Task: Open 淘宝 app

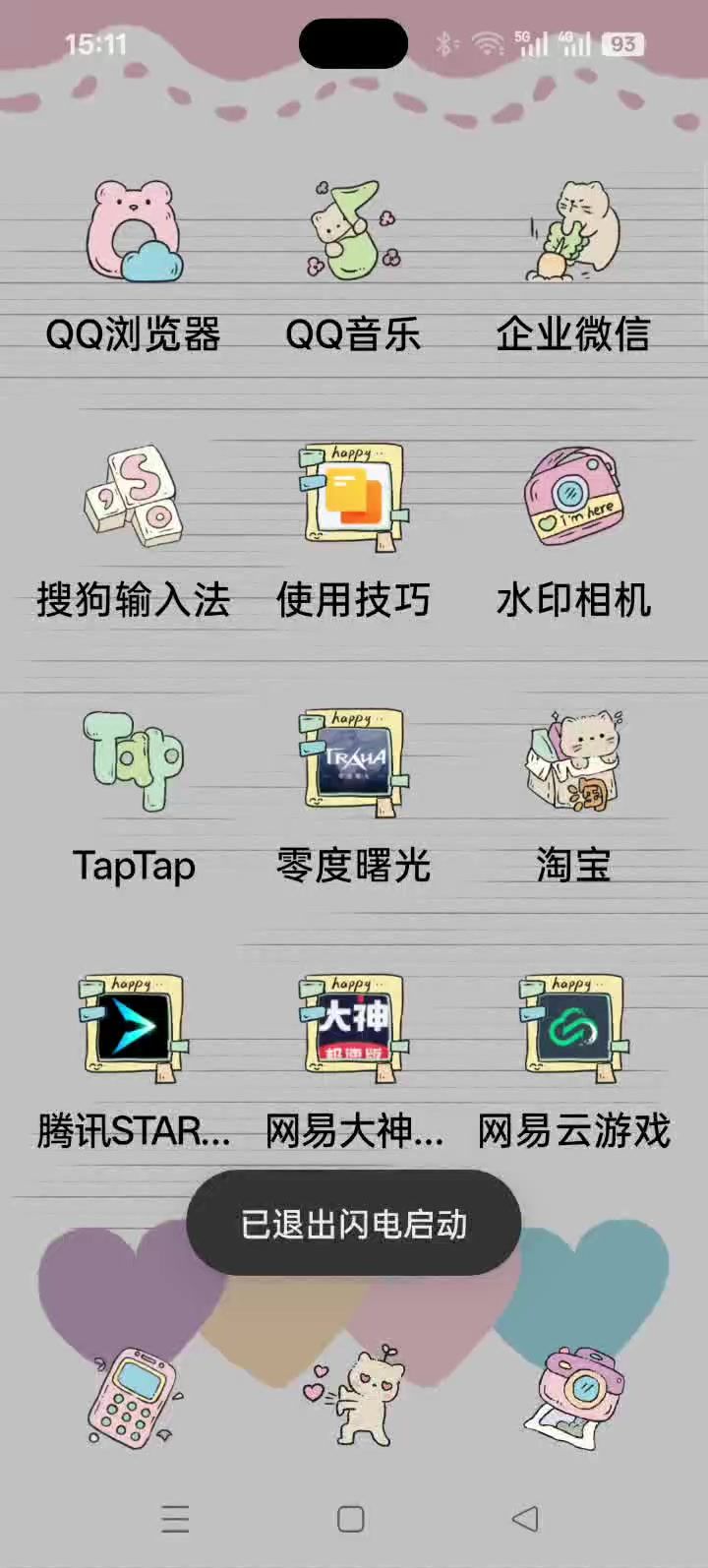Action: tap(573, 762)
